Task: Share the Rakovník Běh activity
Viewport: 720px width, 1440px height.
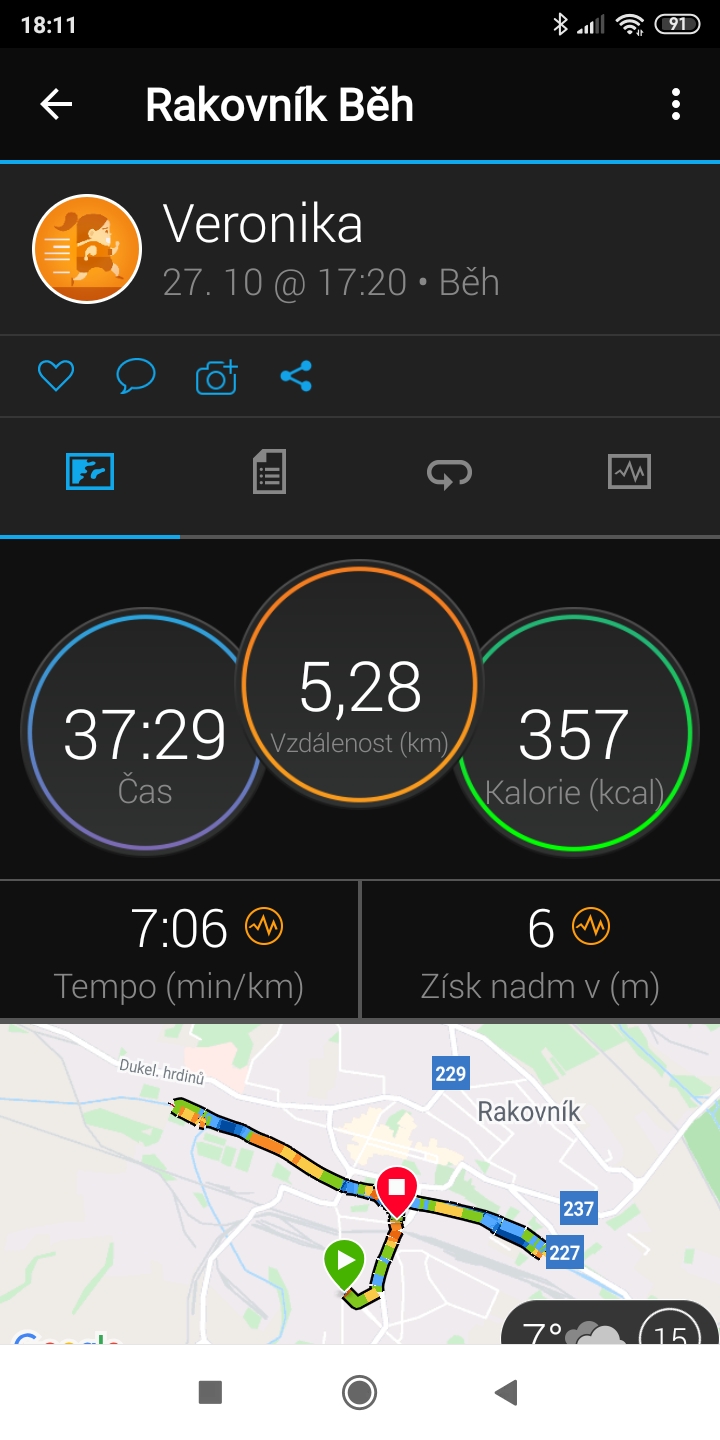Action: (296, 376)
